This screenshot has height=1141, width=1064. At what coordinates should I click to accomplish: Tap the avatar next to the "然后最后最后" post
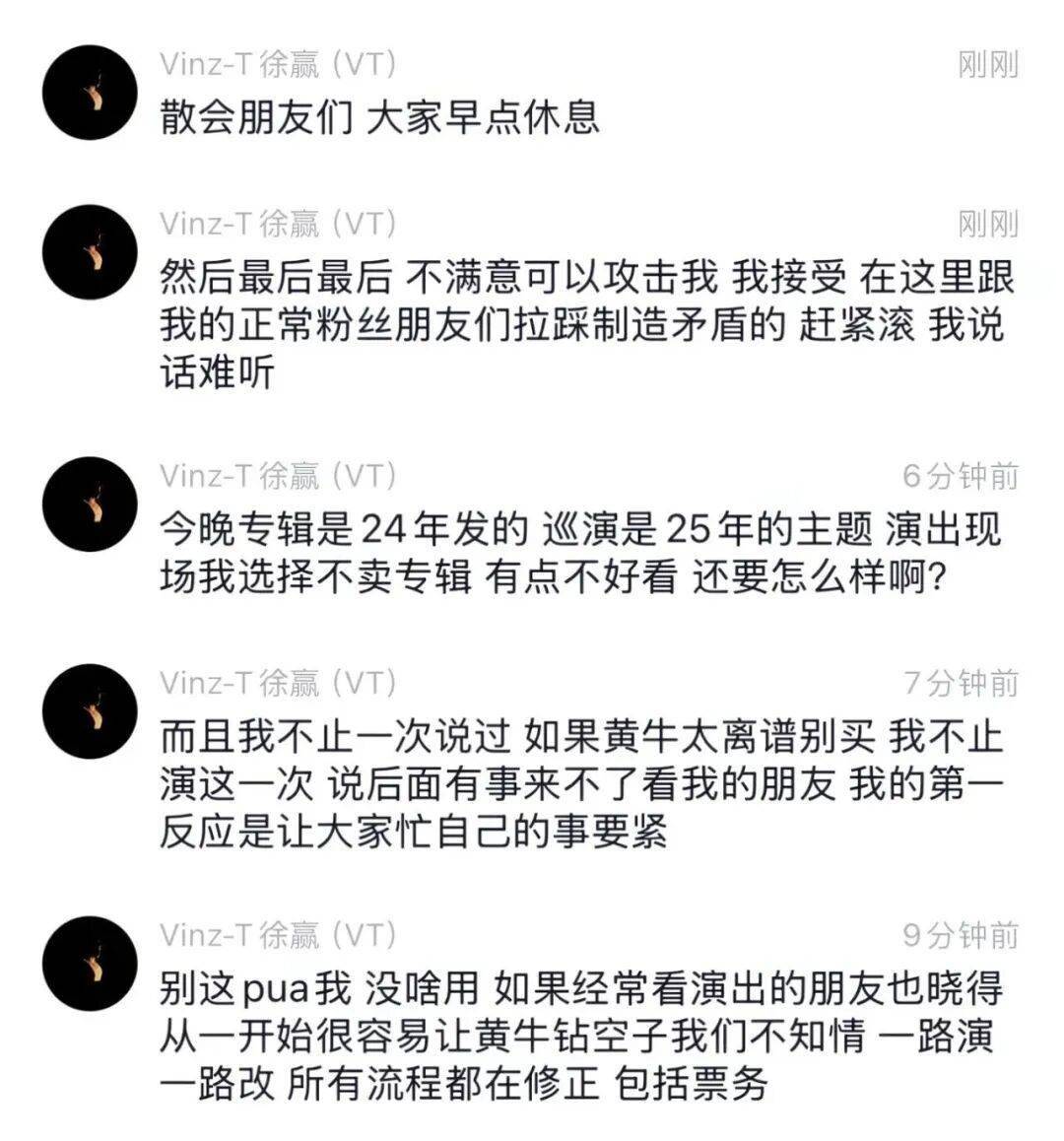(90, 252)
